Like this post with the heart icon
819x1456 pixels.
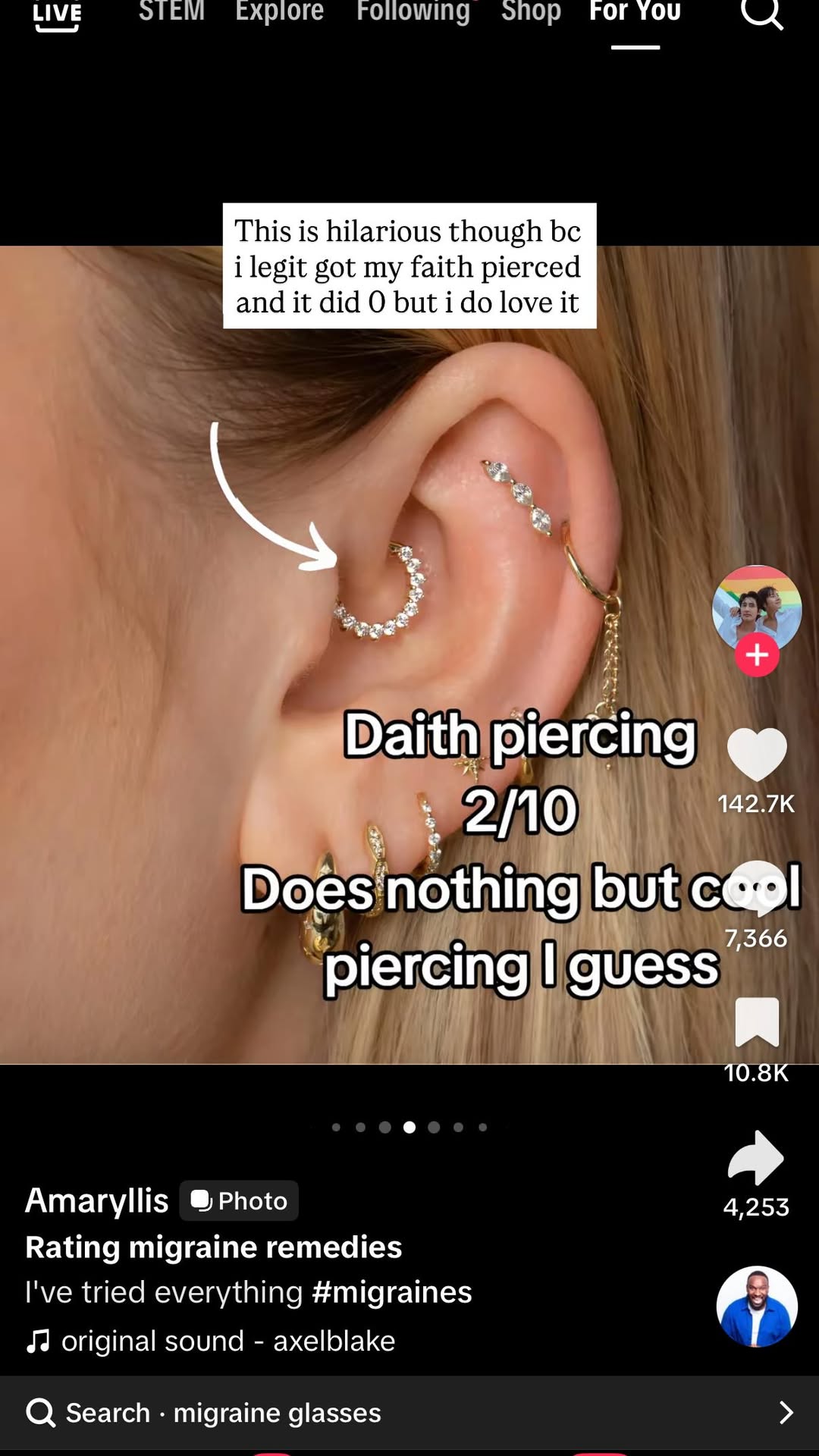757,754
